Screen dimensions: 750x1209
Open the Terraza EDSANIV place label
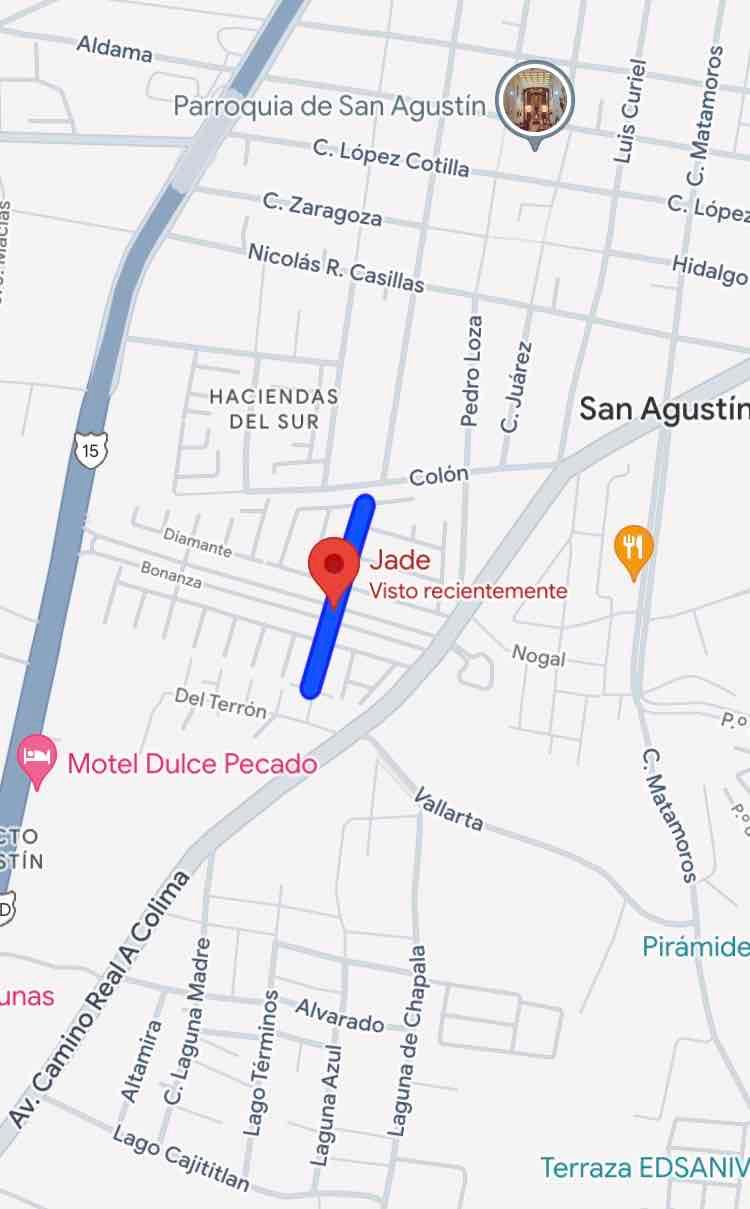pos(645,1167)
